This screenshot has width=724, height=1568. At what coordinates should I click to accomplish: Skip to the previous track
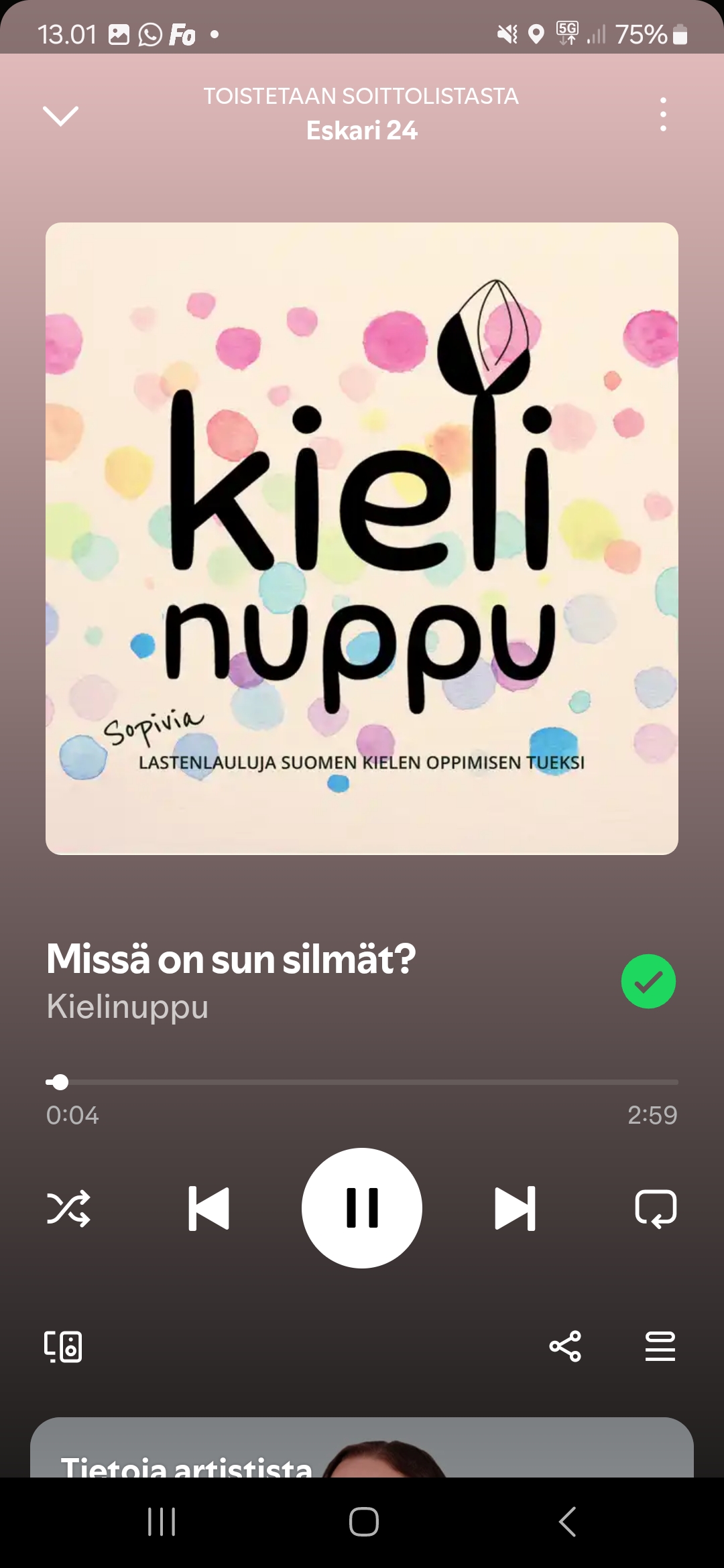tap(209, 1208)
